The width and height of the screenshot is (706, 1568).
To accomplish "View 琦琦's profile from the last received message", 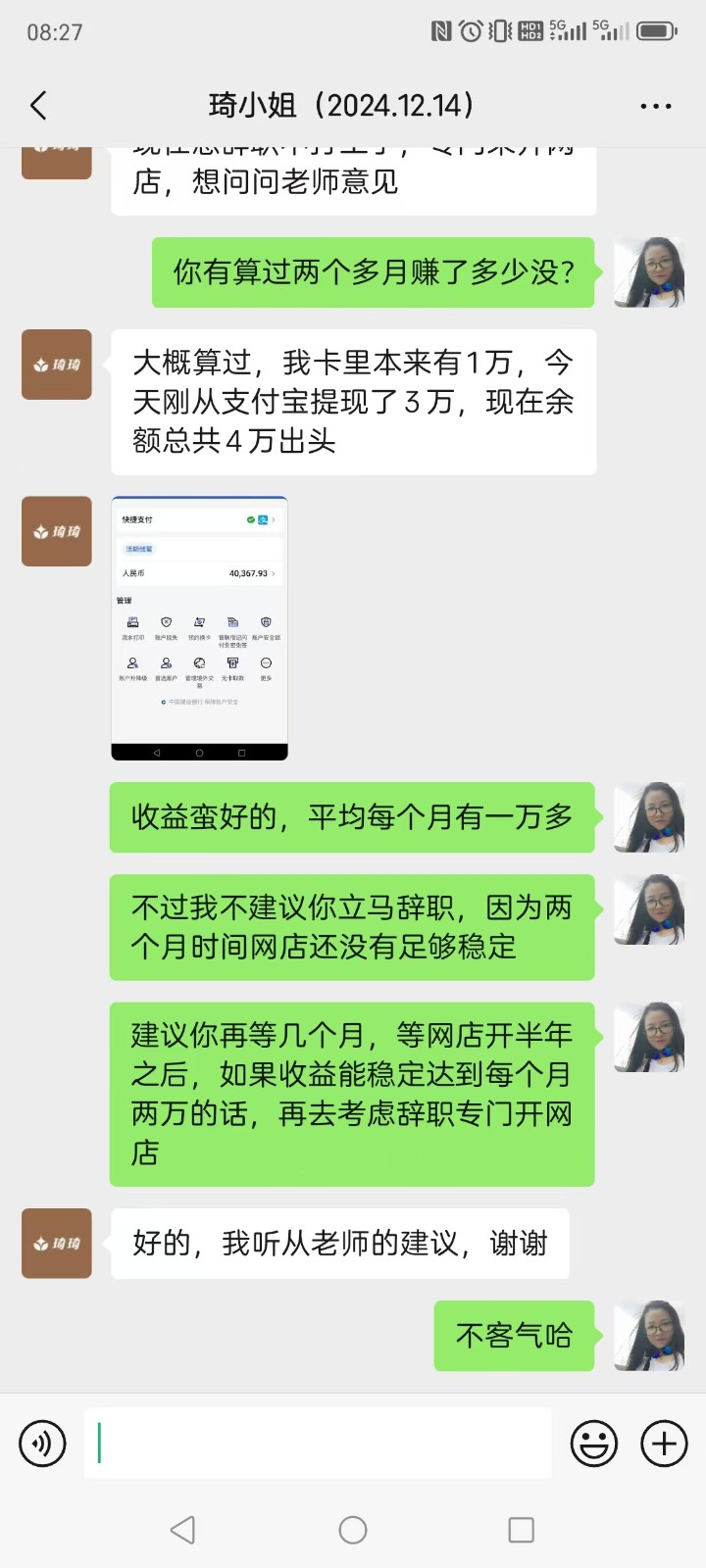I will click(57, 1244).
